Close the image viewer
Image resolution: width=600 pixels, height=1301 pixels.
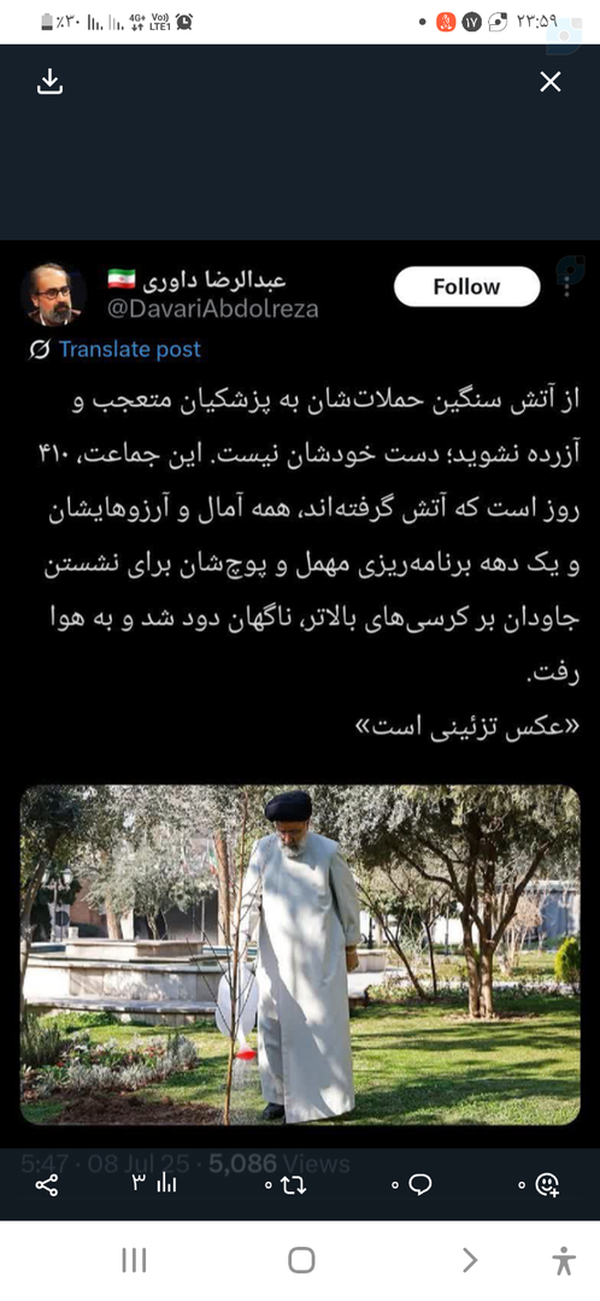click(x=550, y=82)
